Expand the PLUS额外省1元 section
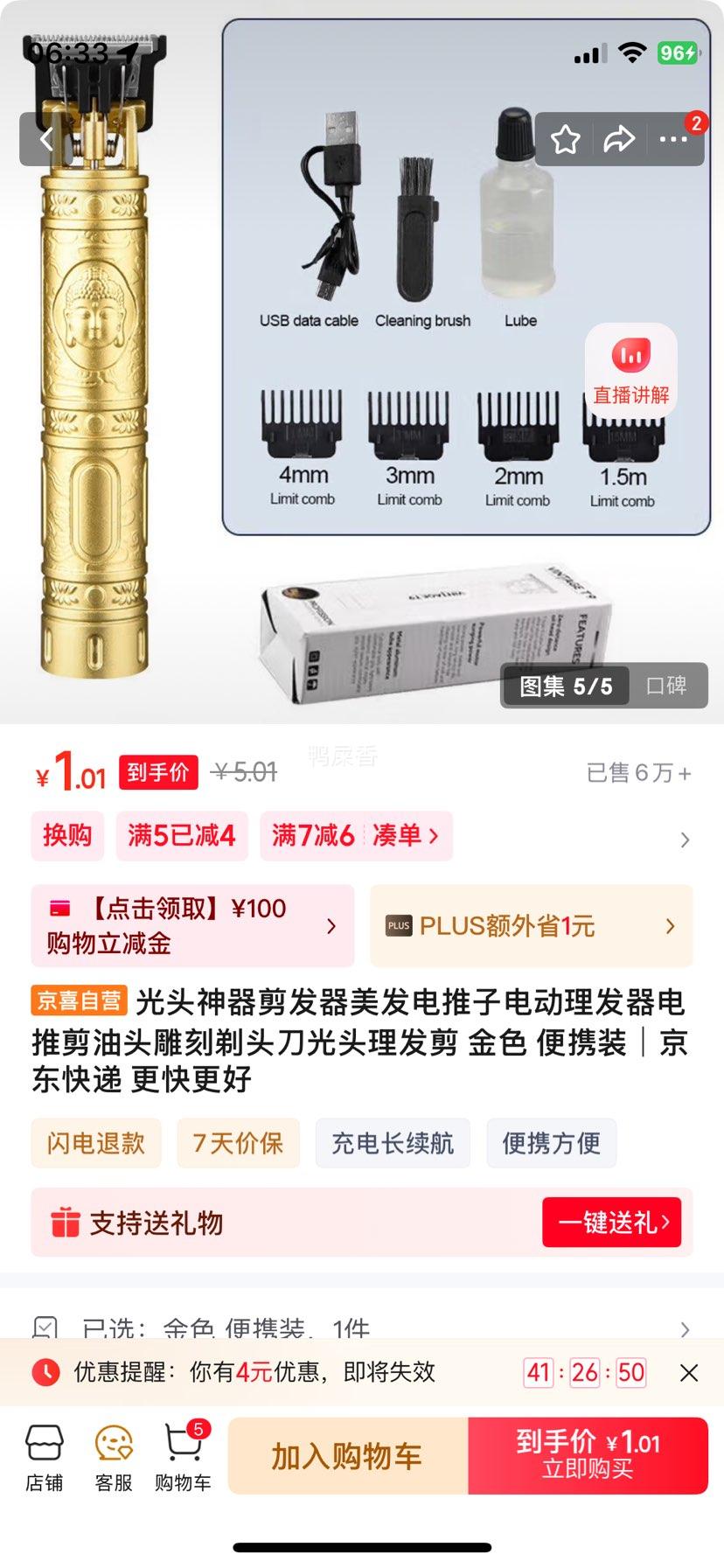 point(532,925)
